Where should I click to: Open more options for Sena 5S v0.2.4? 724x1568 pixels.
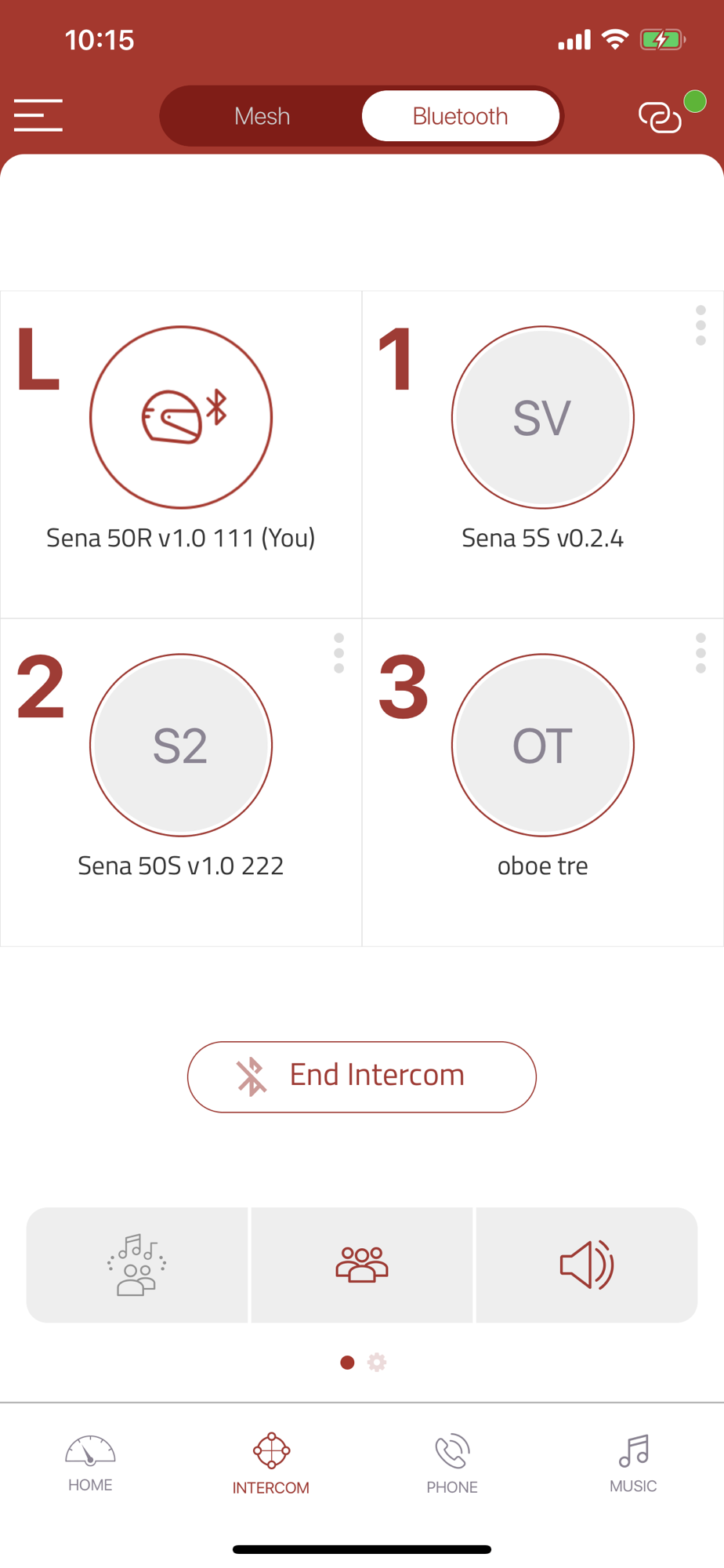click(700, 325)
